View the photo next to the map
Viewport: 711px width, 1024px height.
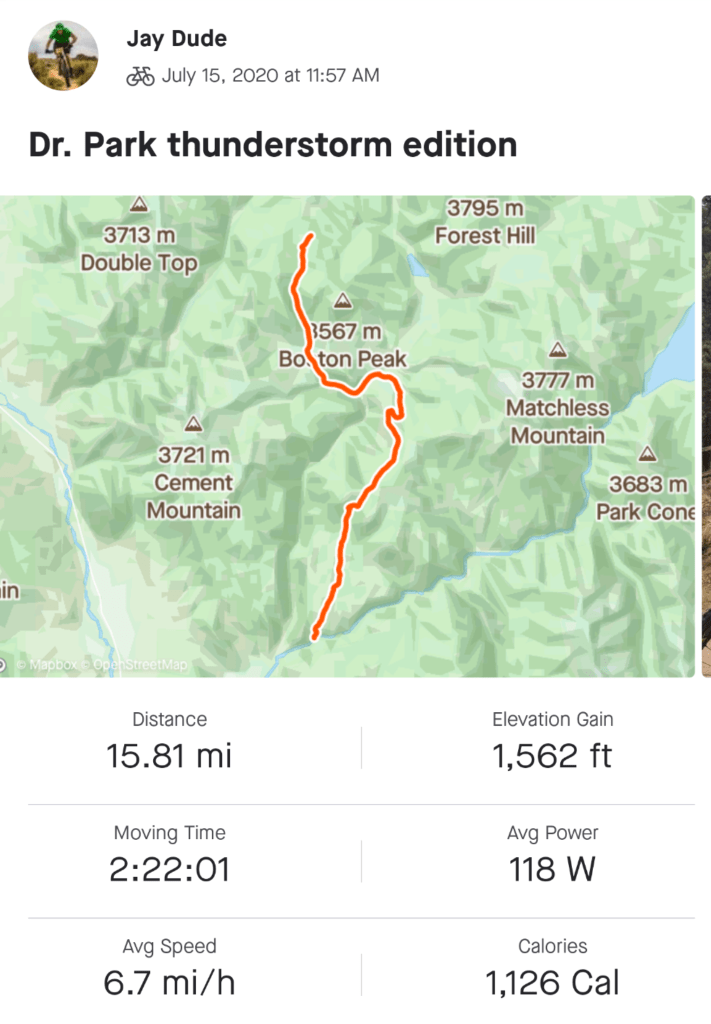(706, 436)
